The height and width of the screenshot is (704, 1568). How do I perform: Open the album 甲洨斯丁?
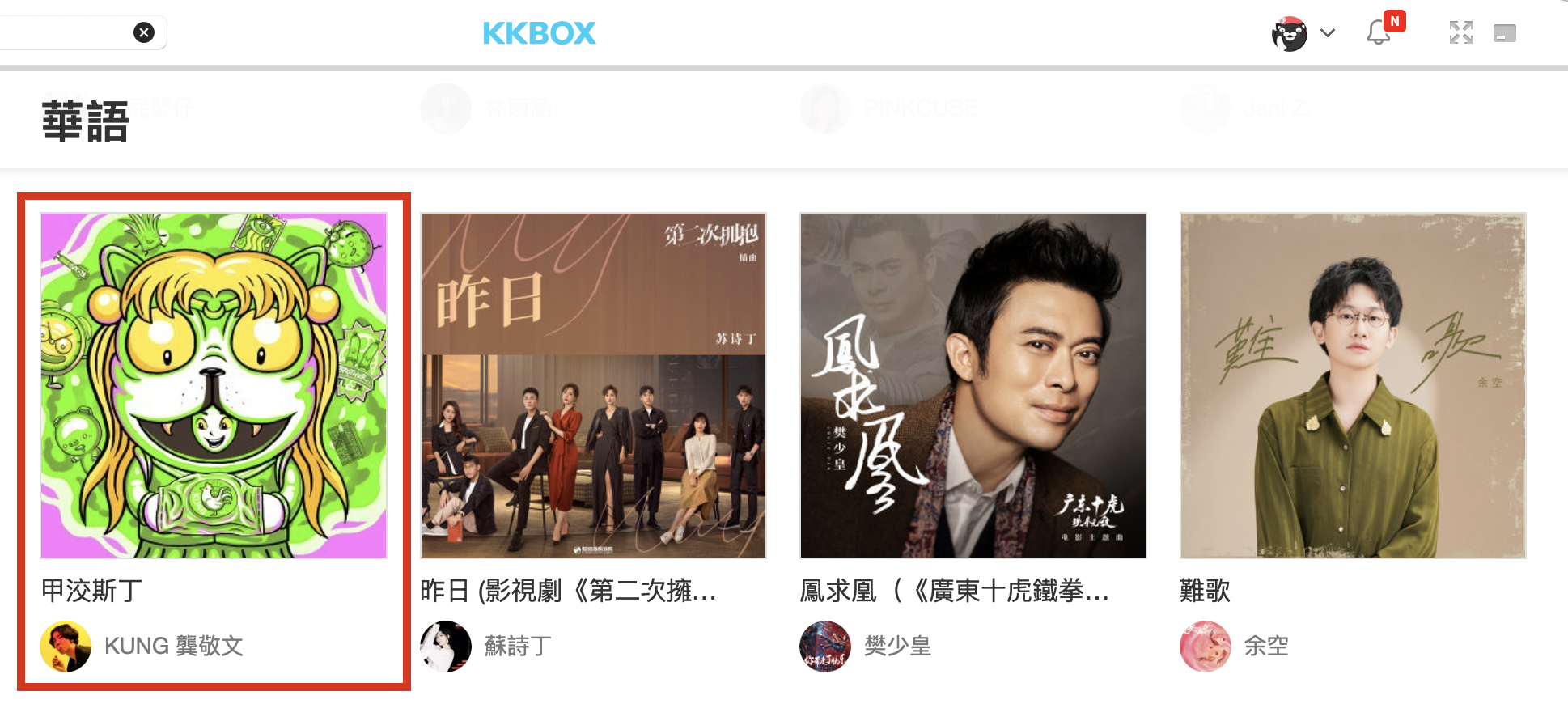(214, 385)
